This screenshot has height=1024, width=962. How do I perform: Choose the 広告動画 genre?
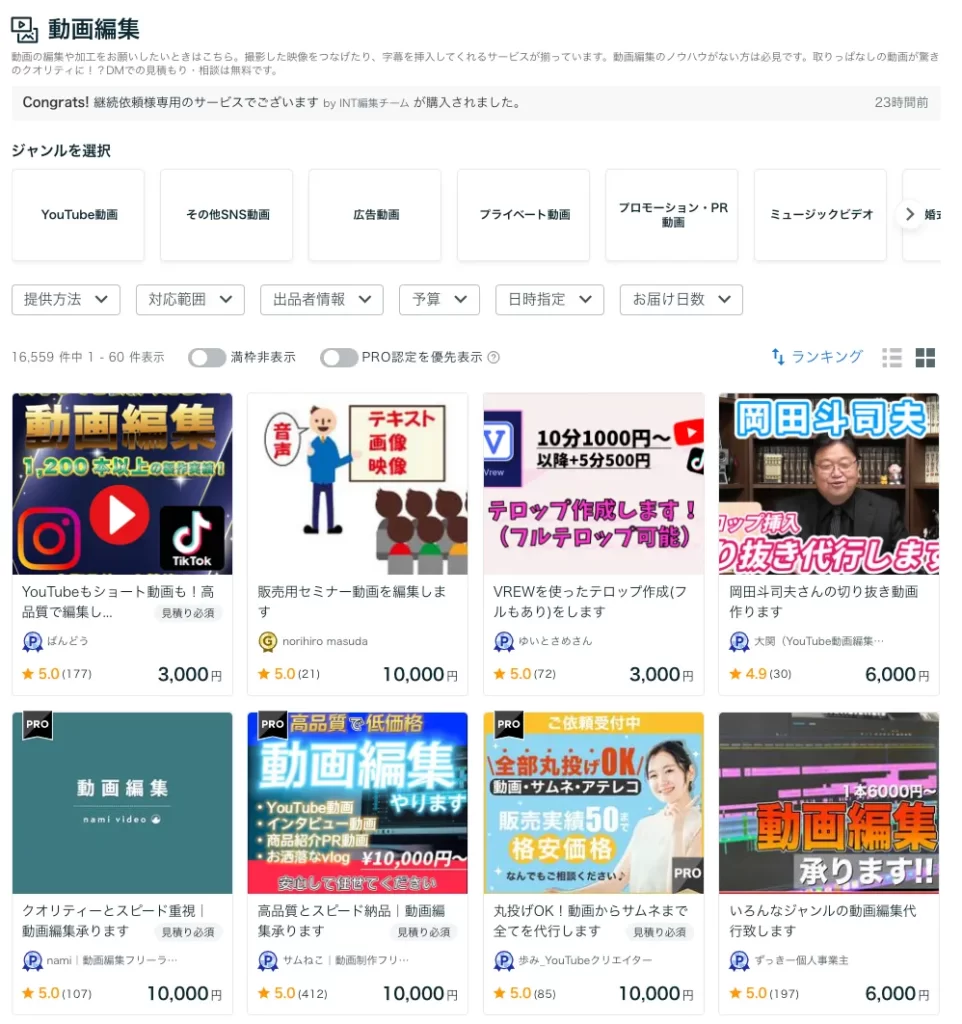[375, 215]
